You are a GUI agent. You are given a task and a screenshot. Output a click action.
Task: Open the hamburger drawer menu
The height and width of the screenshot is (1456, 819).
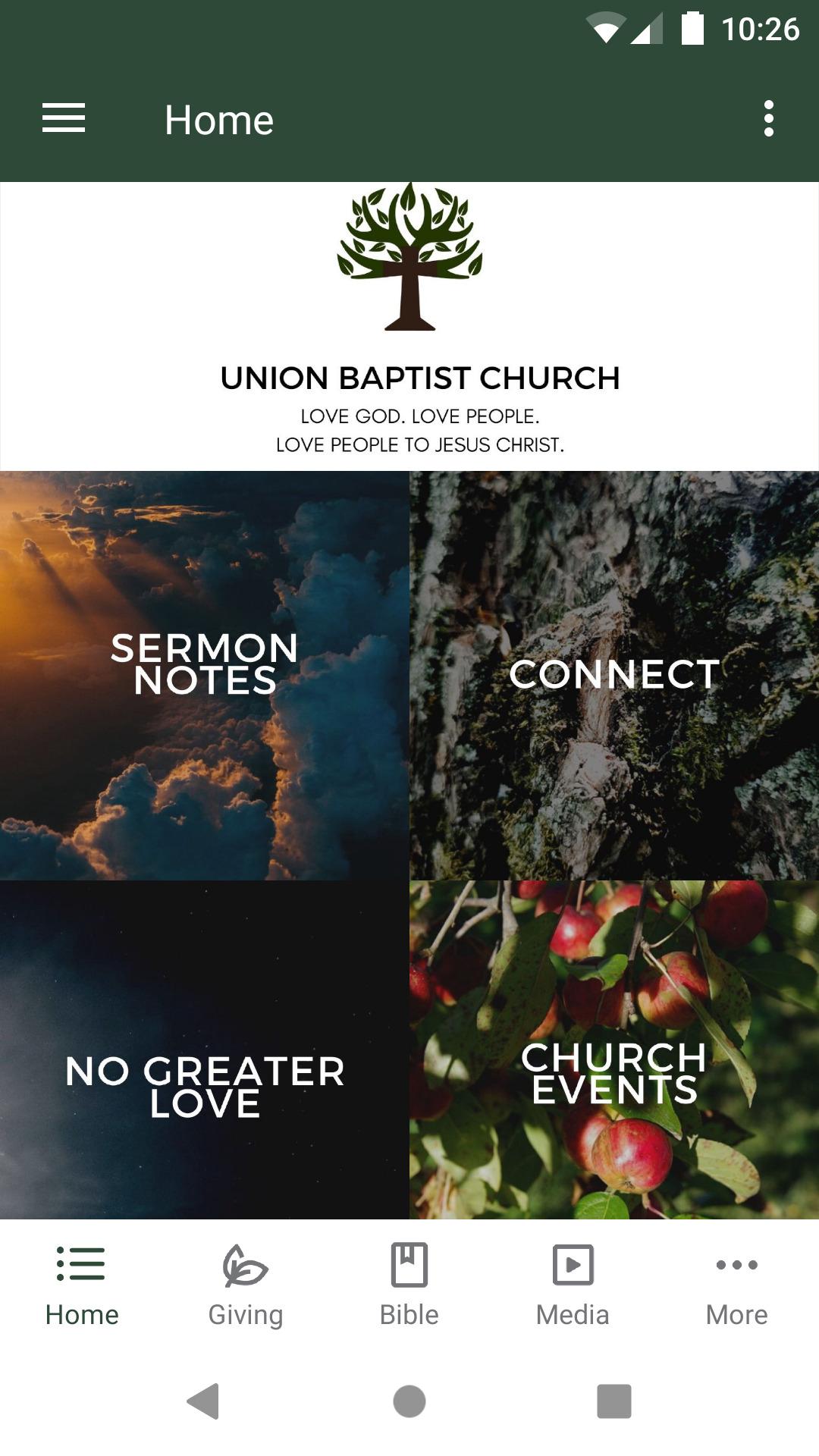(64, 118)
